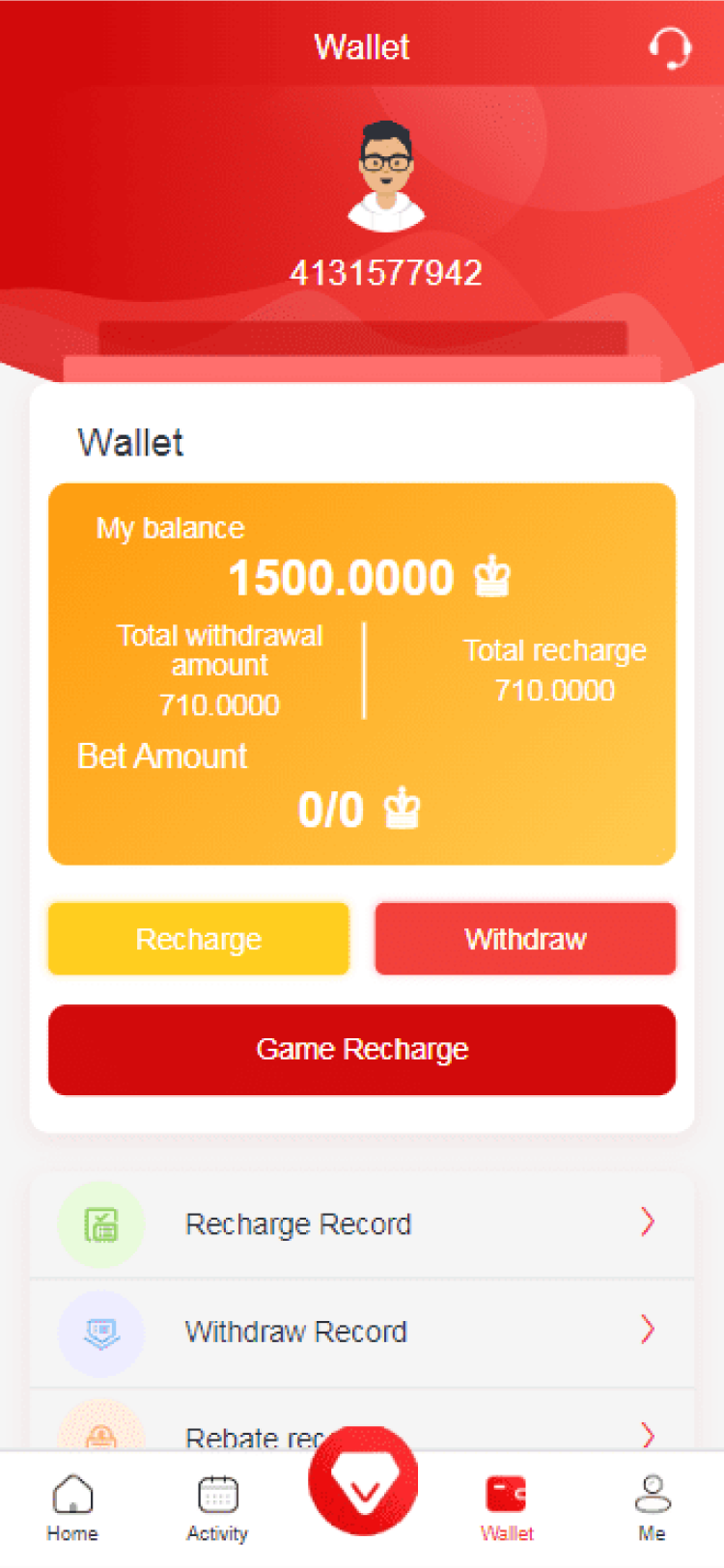Image resolution: width=724 pixels, height=1568 pixels.
Task: Select the Wallet tab
Action: tap(507, 1507)
